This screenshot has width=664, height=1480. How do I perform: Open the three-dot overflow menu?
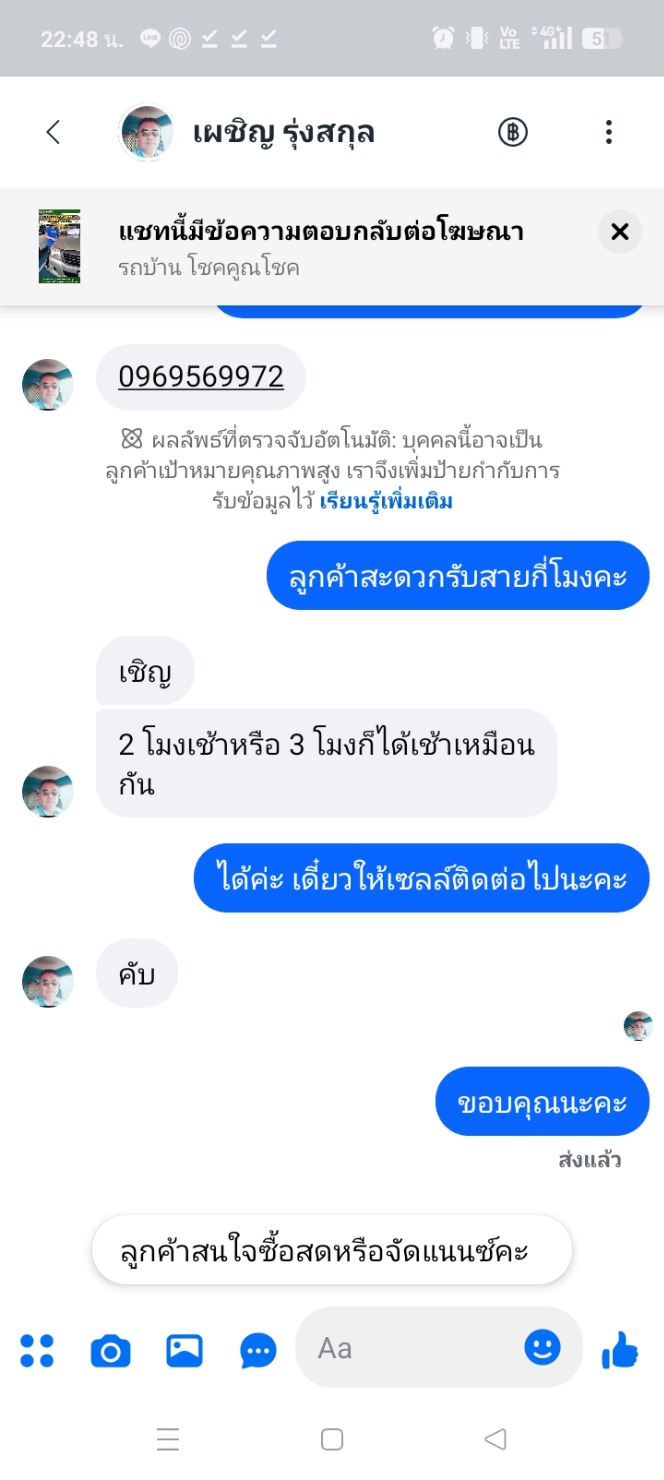(x=608, y=132)
